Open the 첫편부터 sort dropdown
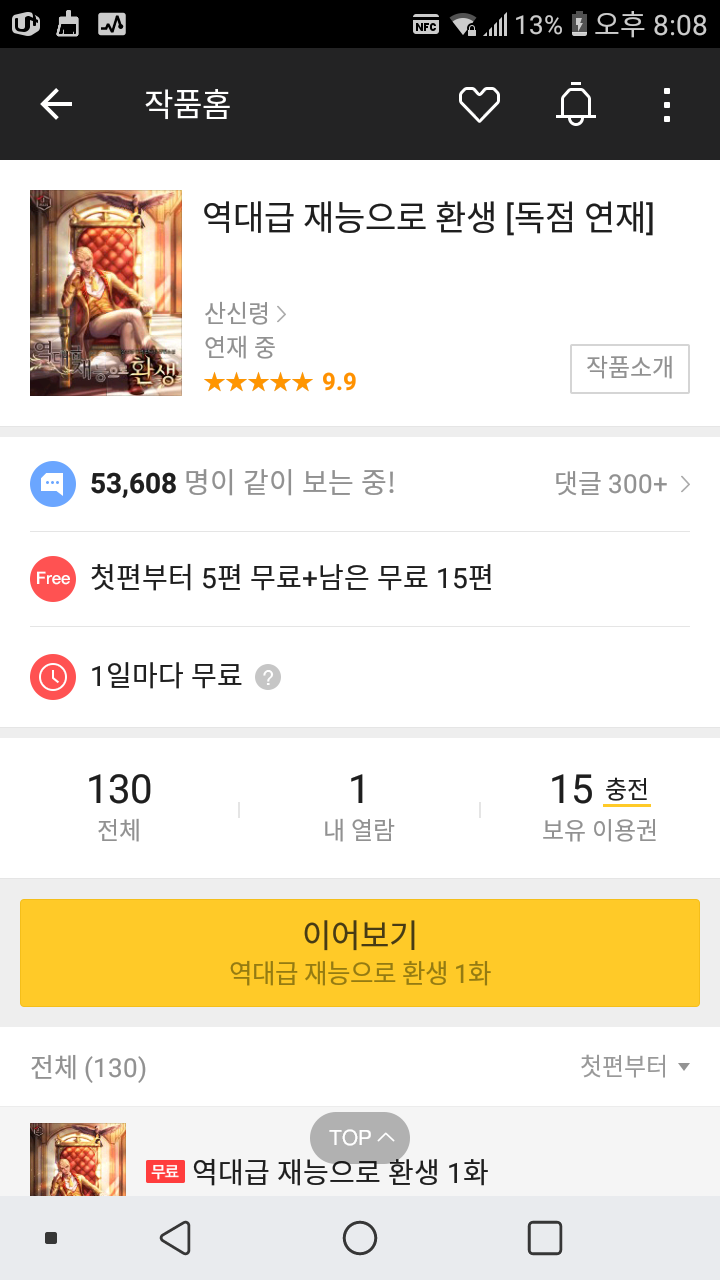Image resolution: width=720 pixels, height=1280 pixels. [x=635, y=1067]
